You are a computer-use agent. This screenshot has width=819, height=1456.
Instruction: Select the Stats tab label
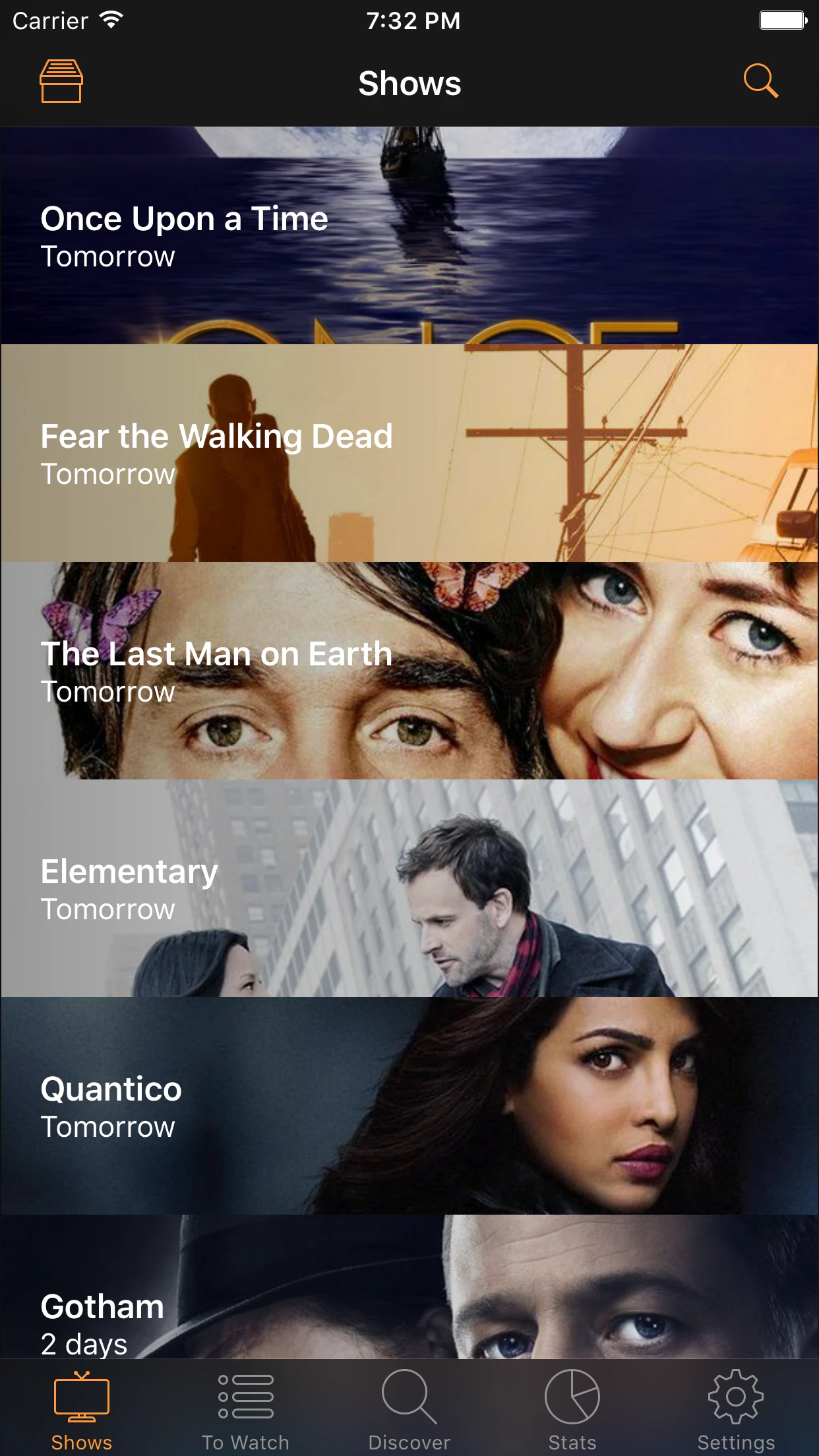coord(573,1441)
